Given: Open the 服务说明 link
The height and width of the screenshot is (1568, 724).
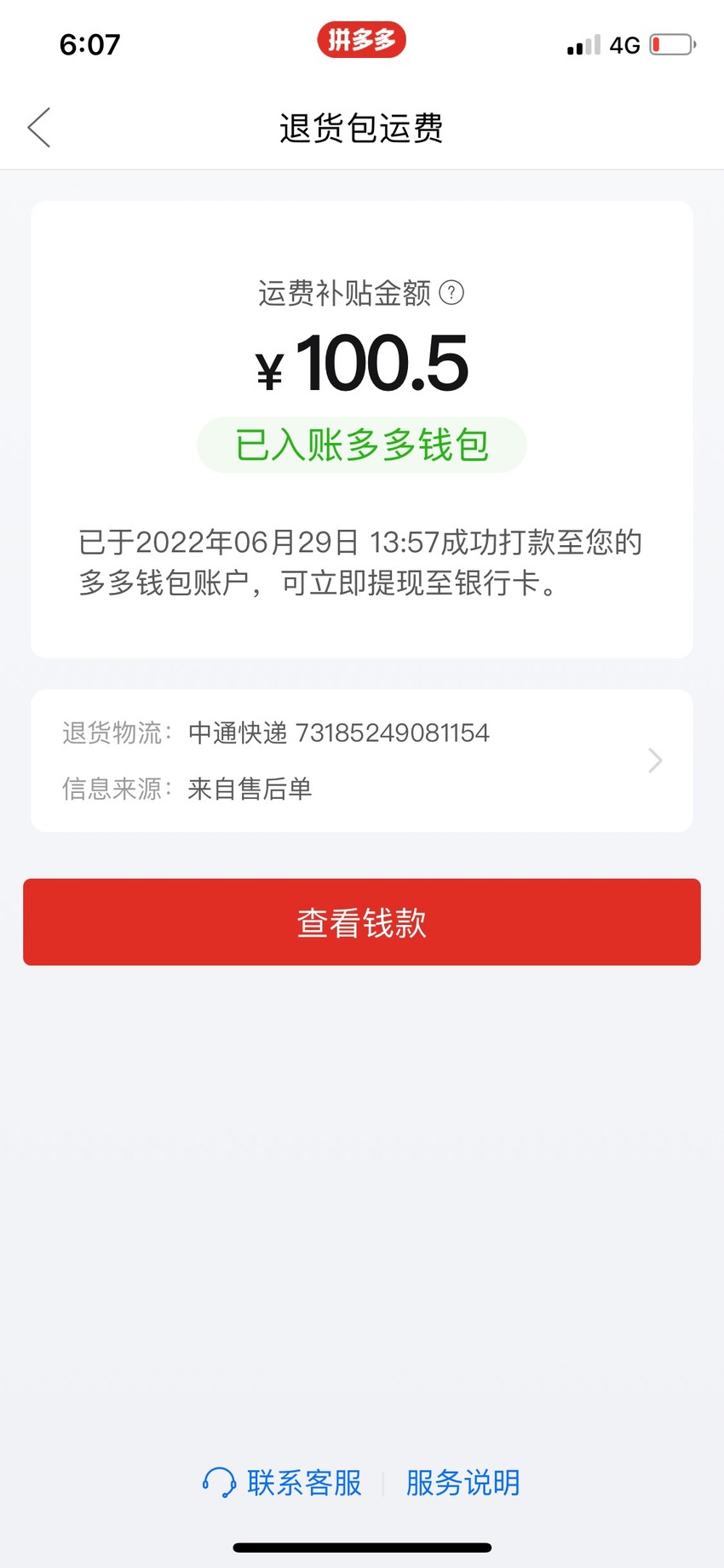Looking at the screenshot, I should (463, 1483).
